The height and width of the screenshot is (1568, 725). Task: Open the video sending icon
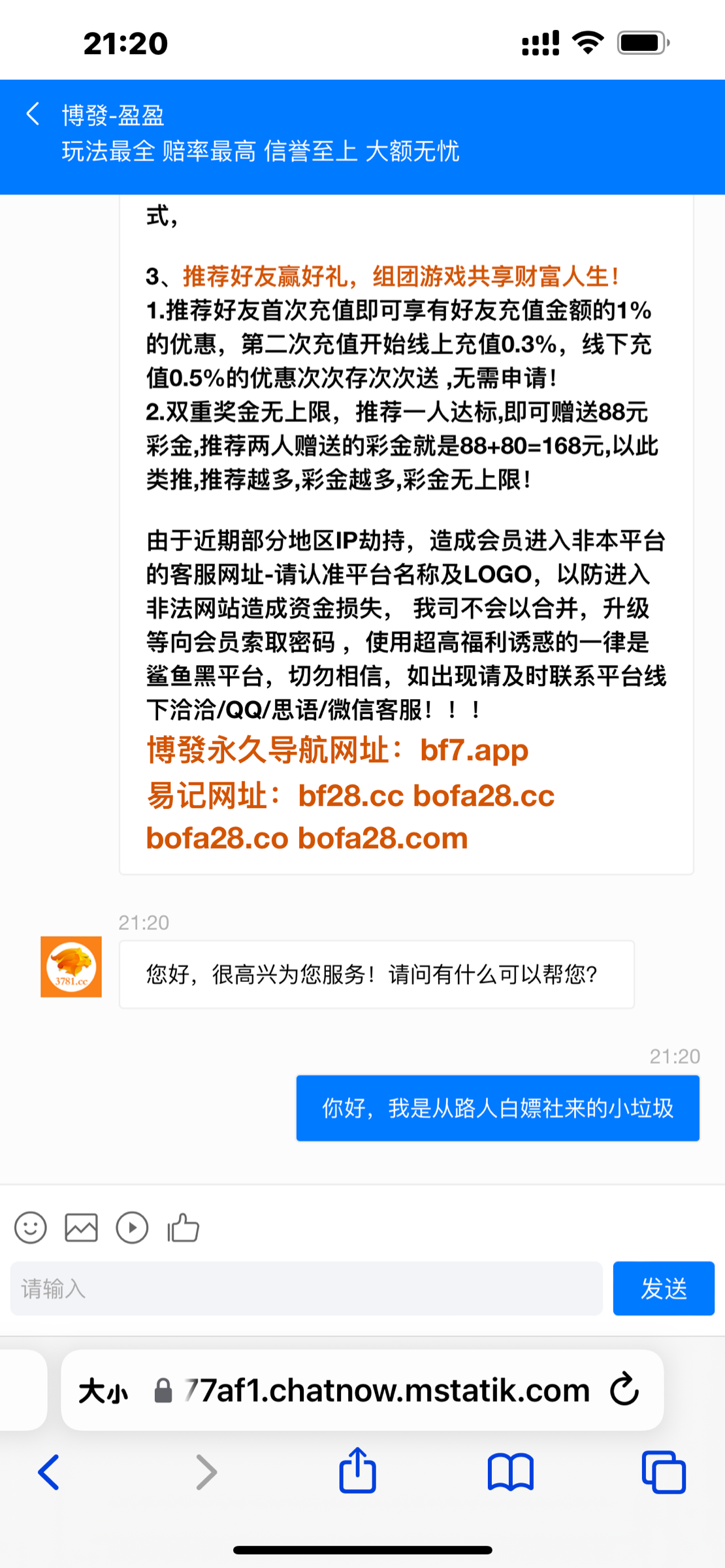pos(132,1228)
